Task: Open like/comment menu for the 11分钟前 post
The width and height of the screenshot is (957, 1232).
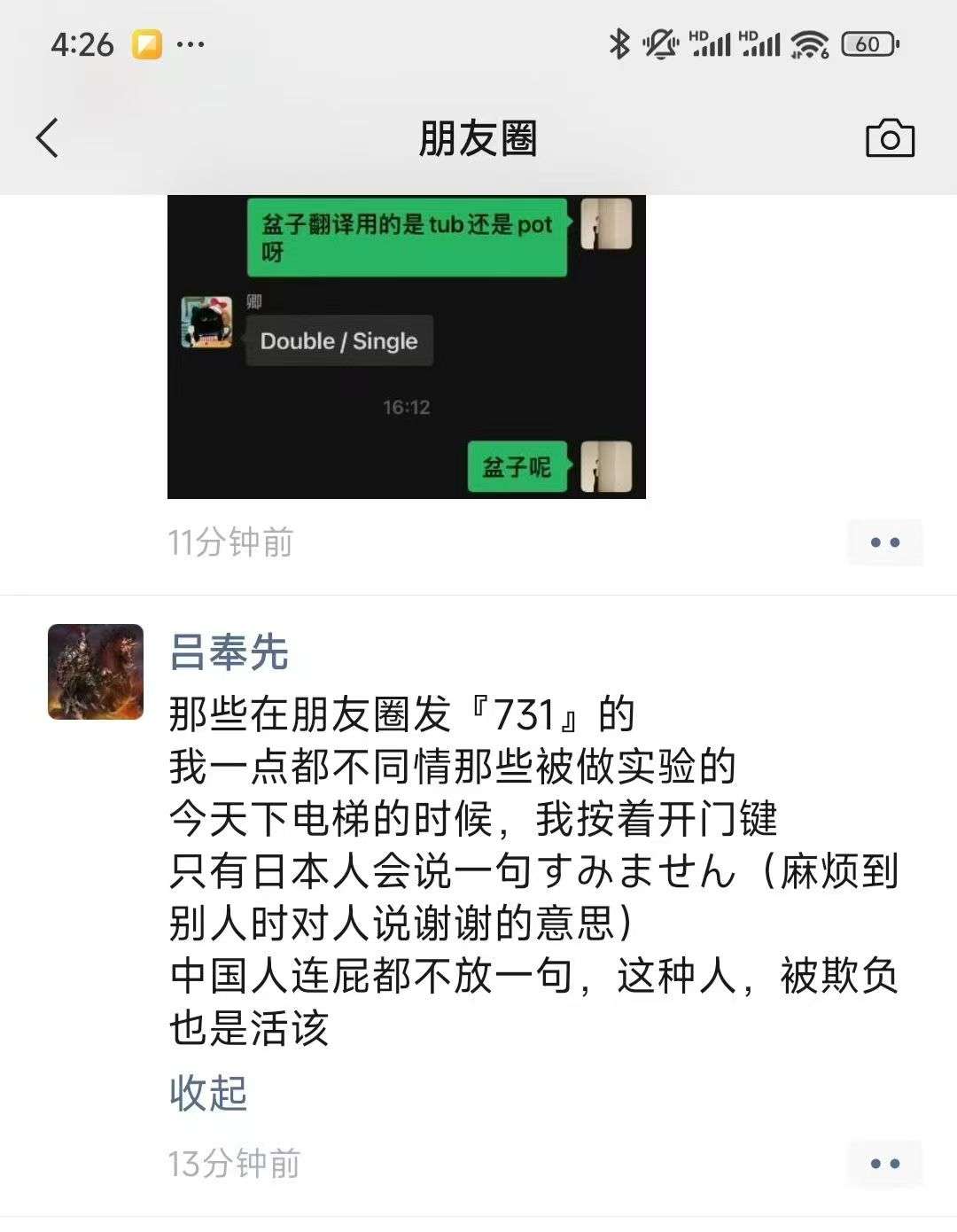Action: click(x=884, y=542)
